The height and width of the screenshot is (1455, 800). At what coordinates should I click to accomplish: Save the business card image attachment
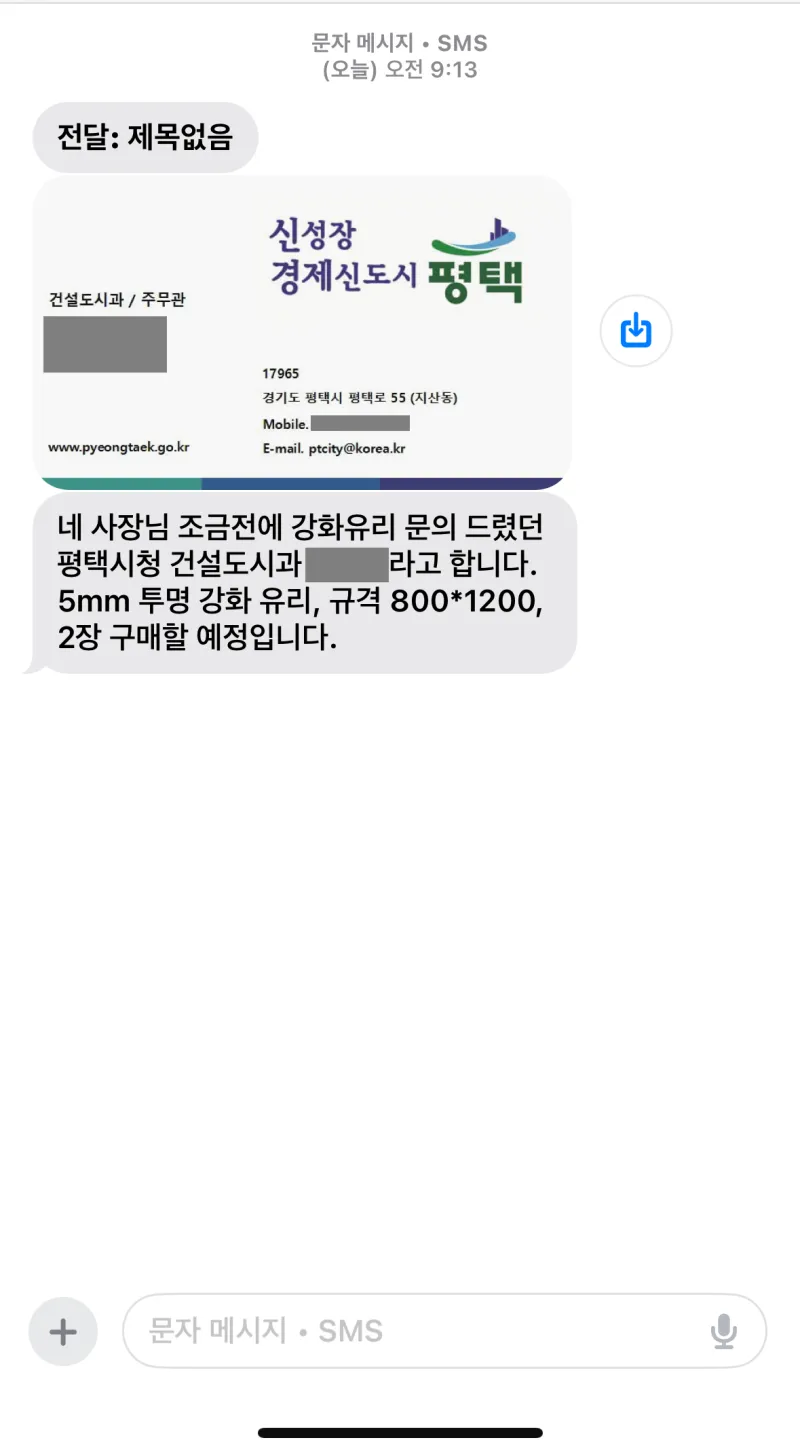coord(636,330)
